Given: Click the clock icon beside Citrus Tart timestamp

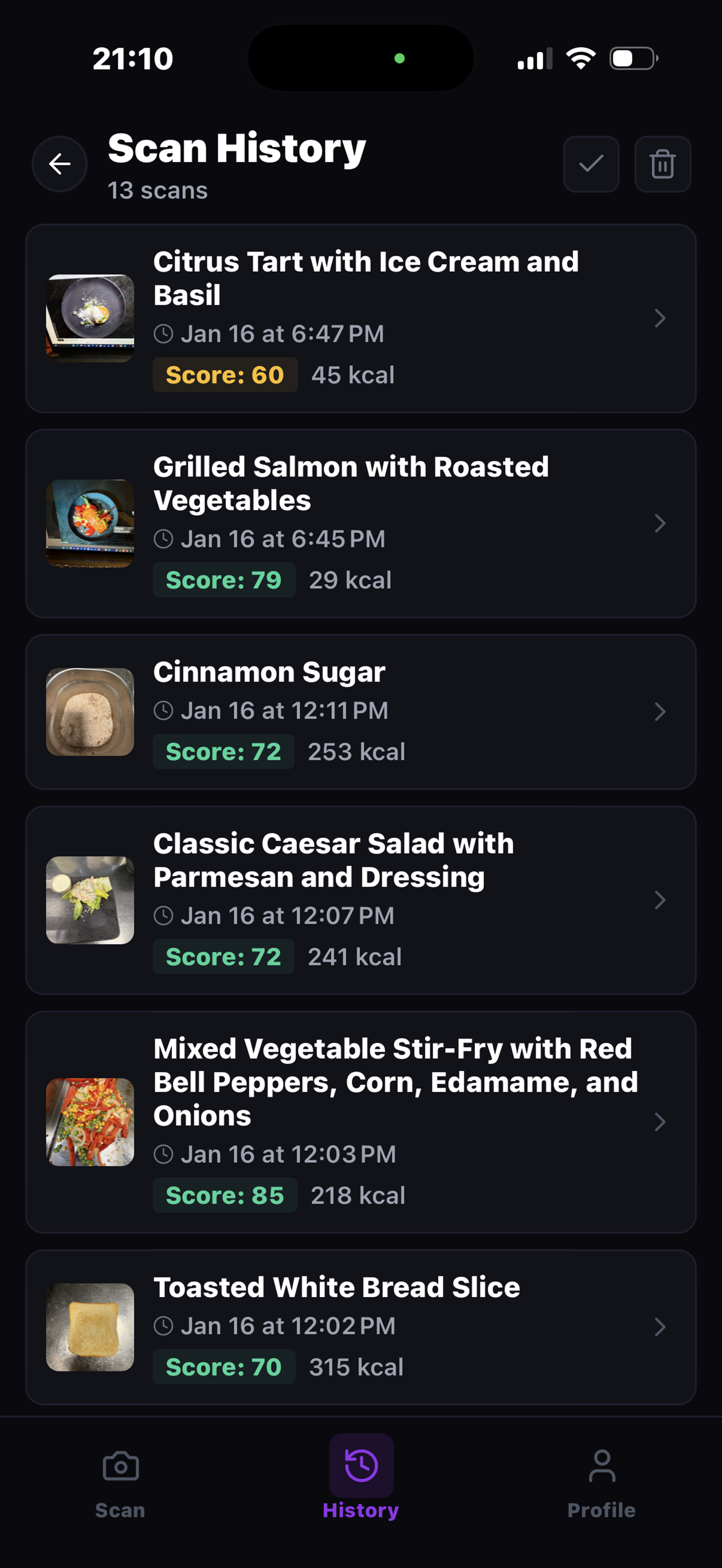Looking at the screenshot, I should click(165, 333).
